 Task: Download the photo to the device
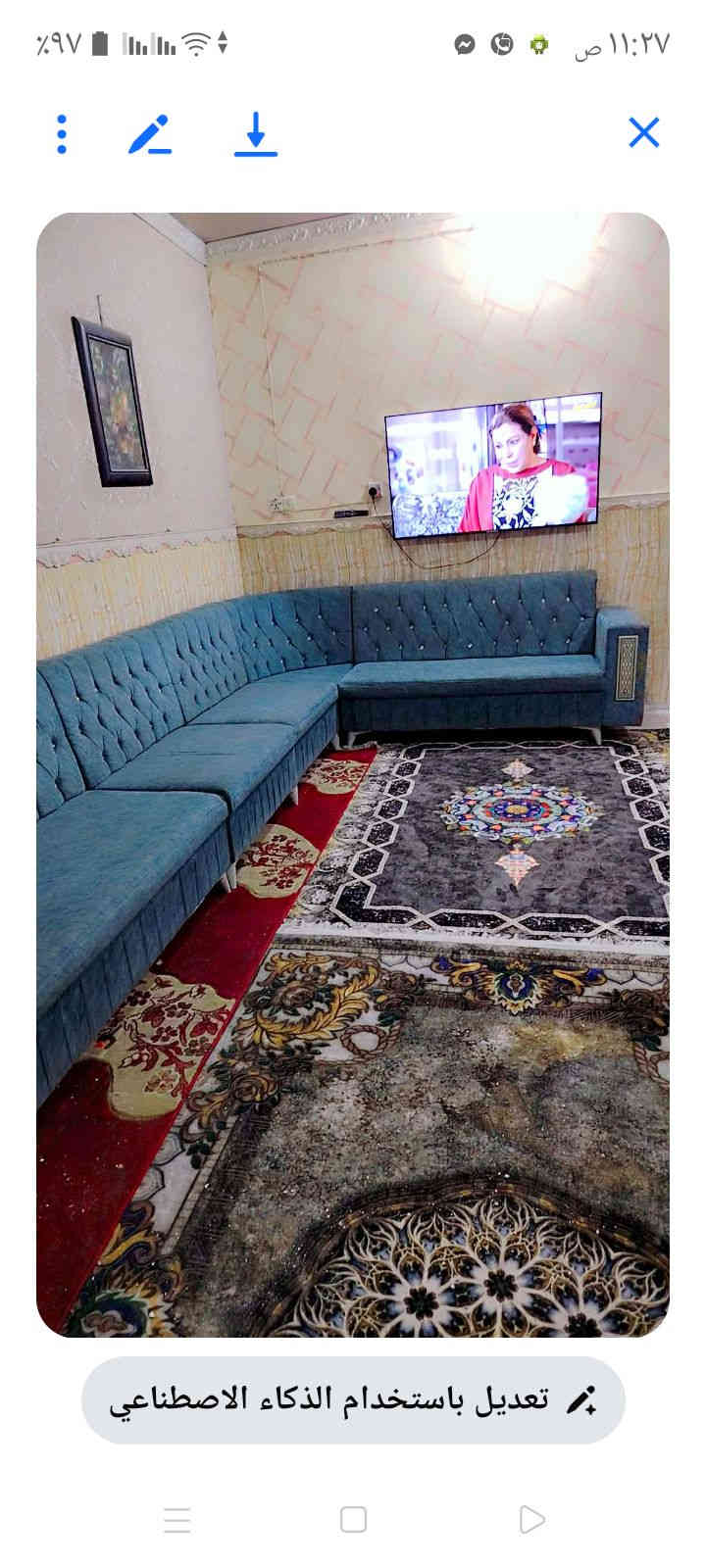point(256,134)
